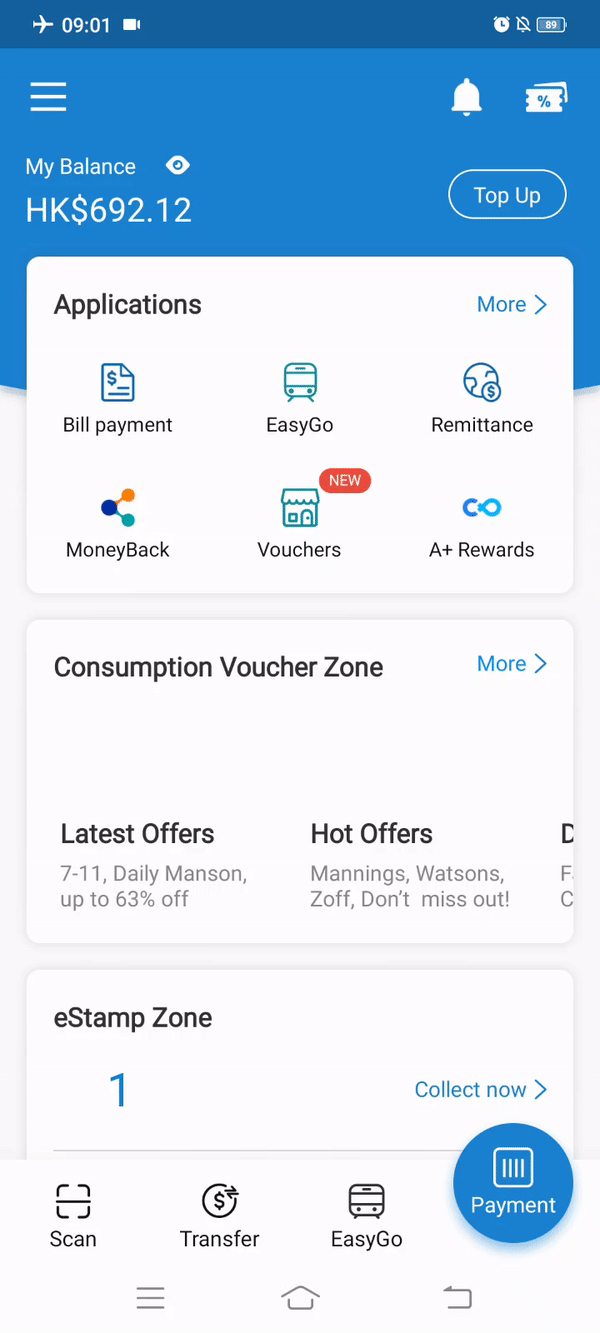Open the hamburger drawer menu
Image resolution: width=600 pixels, height=1333 pixels.
click(x=48, y=97)
